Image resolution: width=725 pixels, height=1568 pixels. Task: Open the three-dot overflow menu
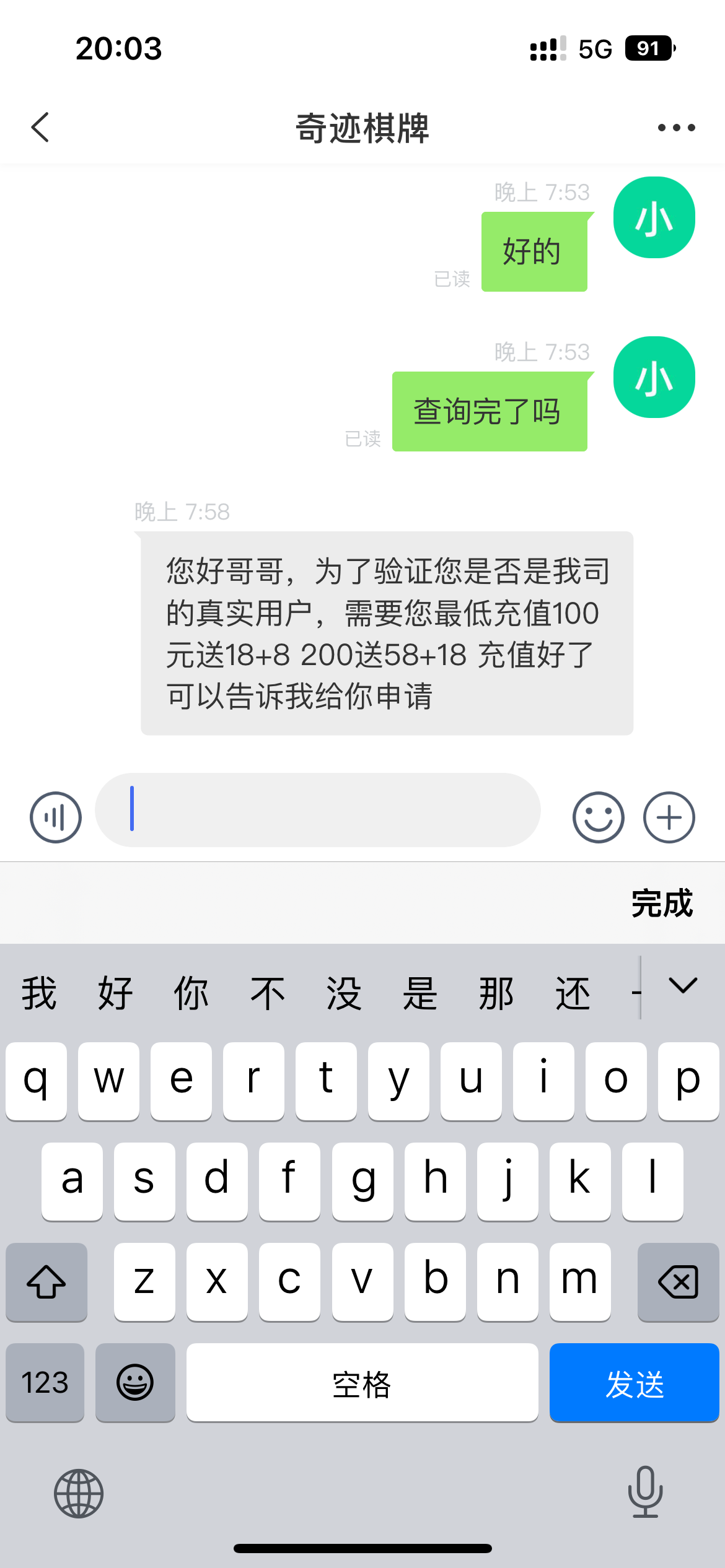[676, 128]
